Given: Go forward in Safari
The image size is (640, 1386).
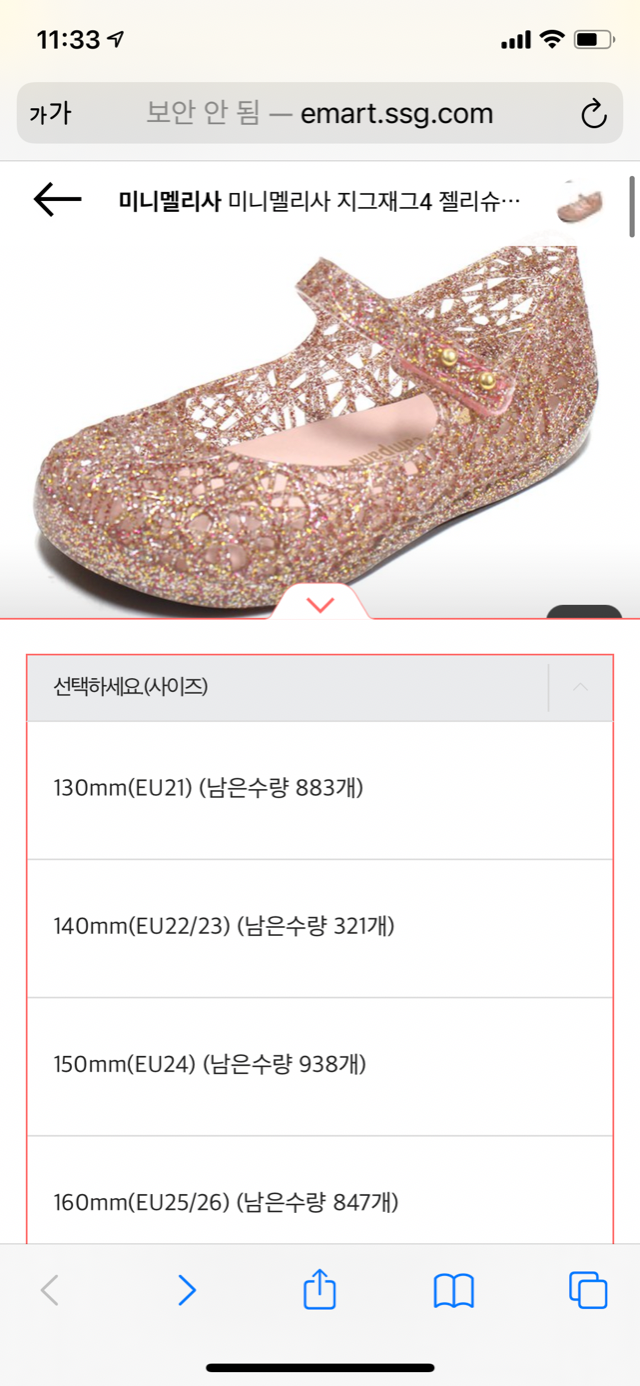Looking at the screenshot, I should pyautogui.click(x=187, y=1290).
